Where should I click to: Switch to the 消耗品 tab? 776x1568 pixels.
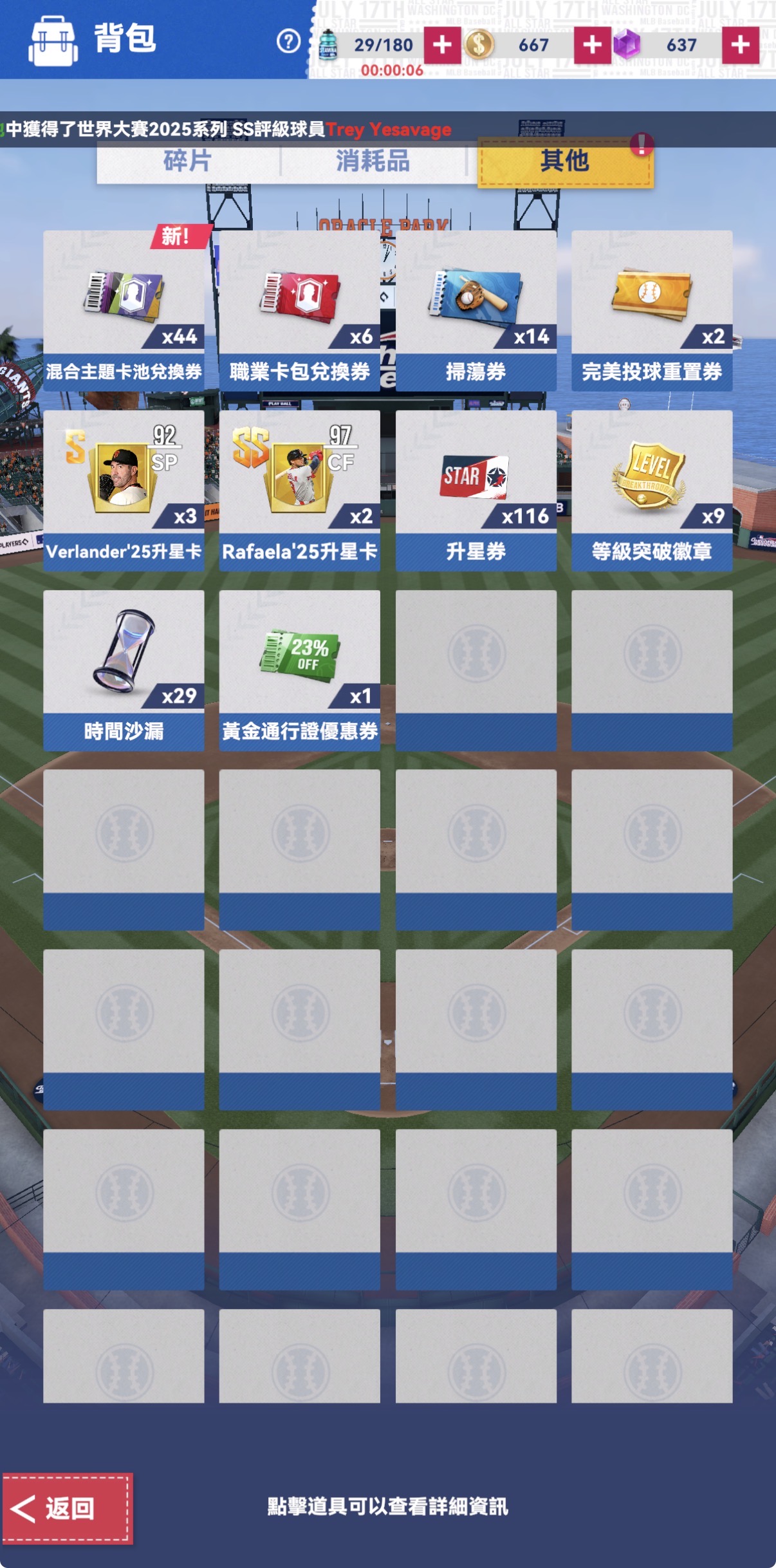(373, 161)
